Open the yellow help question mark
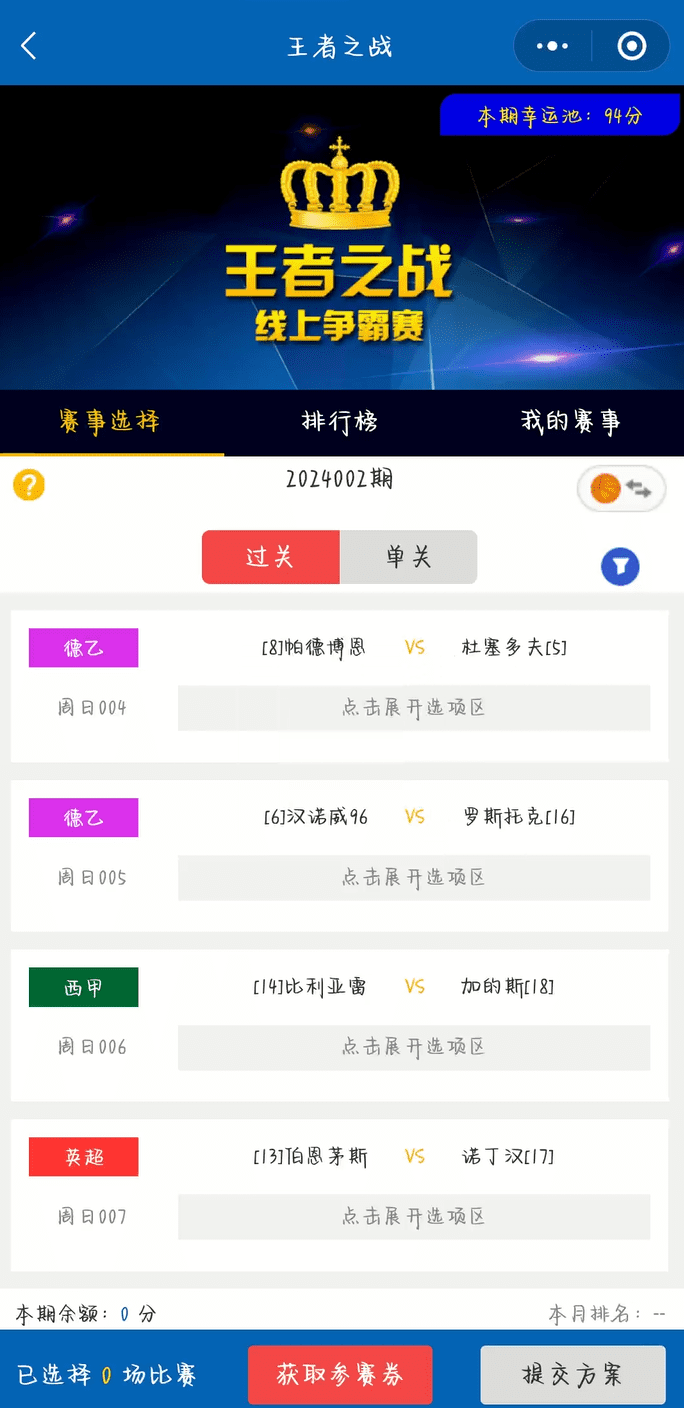Viewport: 684px width, 1408px height. (x=29, y=485)
